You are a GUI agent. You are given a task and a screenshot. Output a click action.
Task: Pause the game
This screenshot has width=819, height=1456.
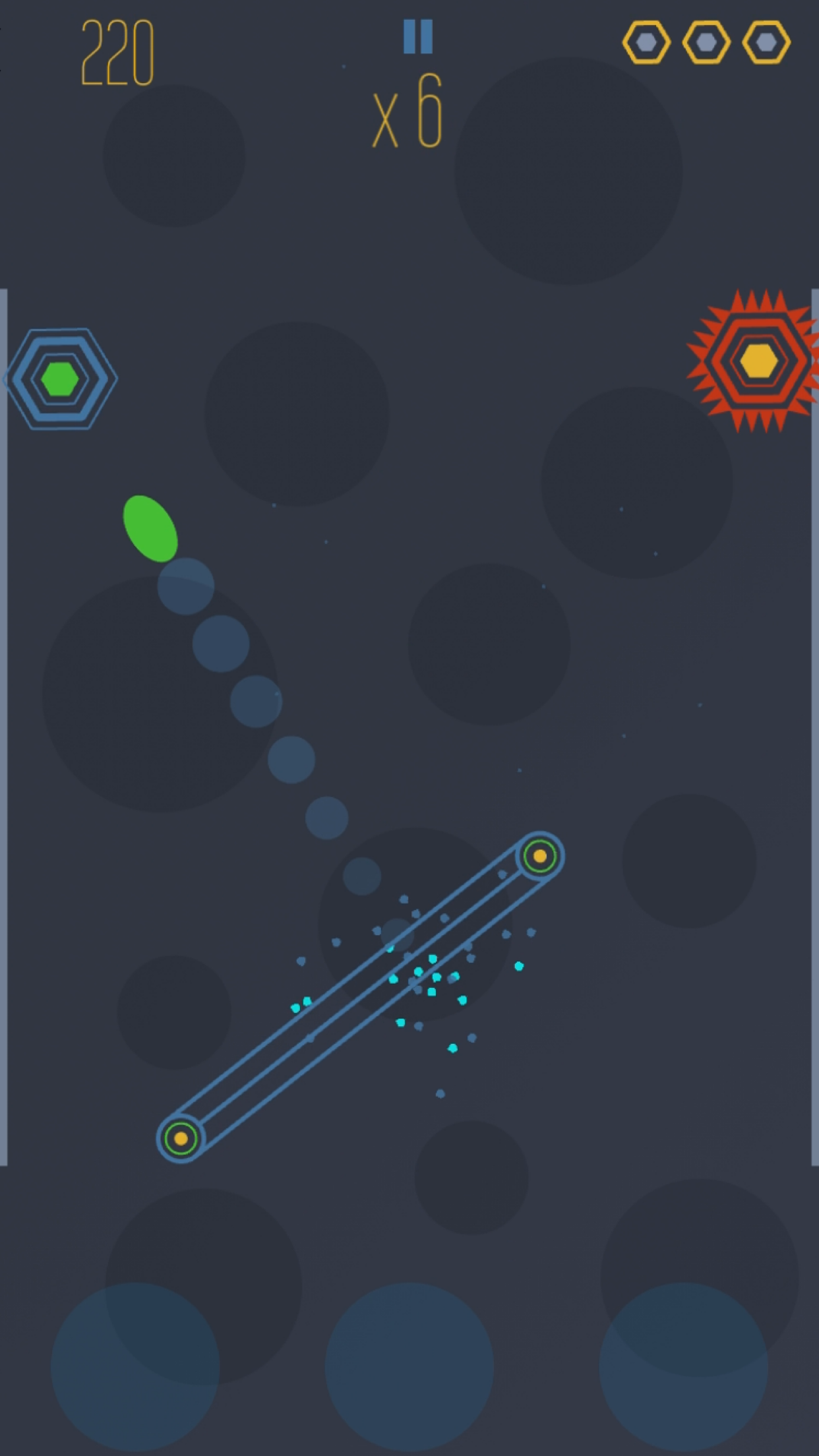418,36
